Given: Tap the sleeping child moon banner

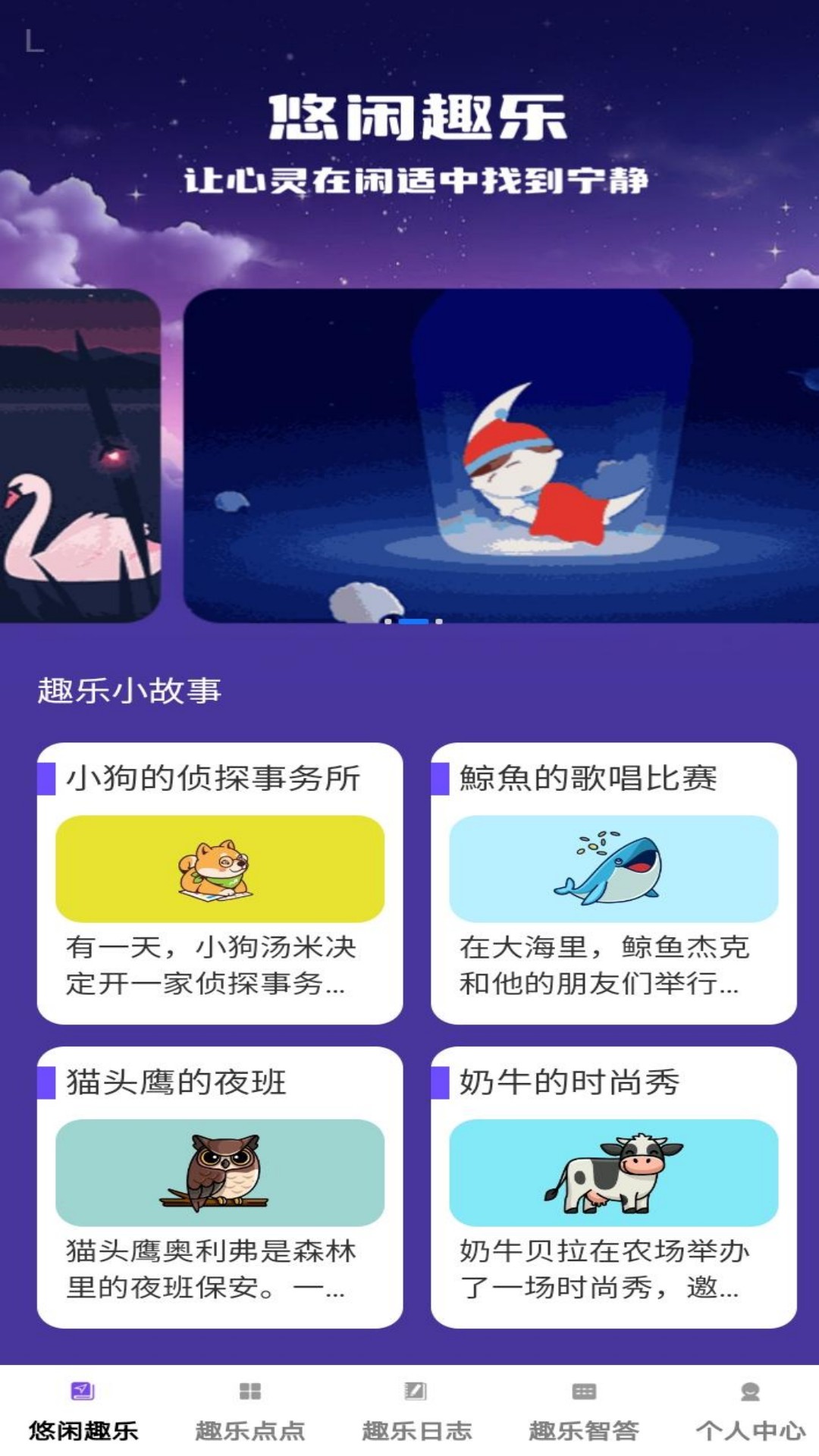Looking at the screenshot, I should click(501, 456).
